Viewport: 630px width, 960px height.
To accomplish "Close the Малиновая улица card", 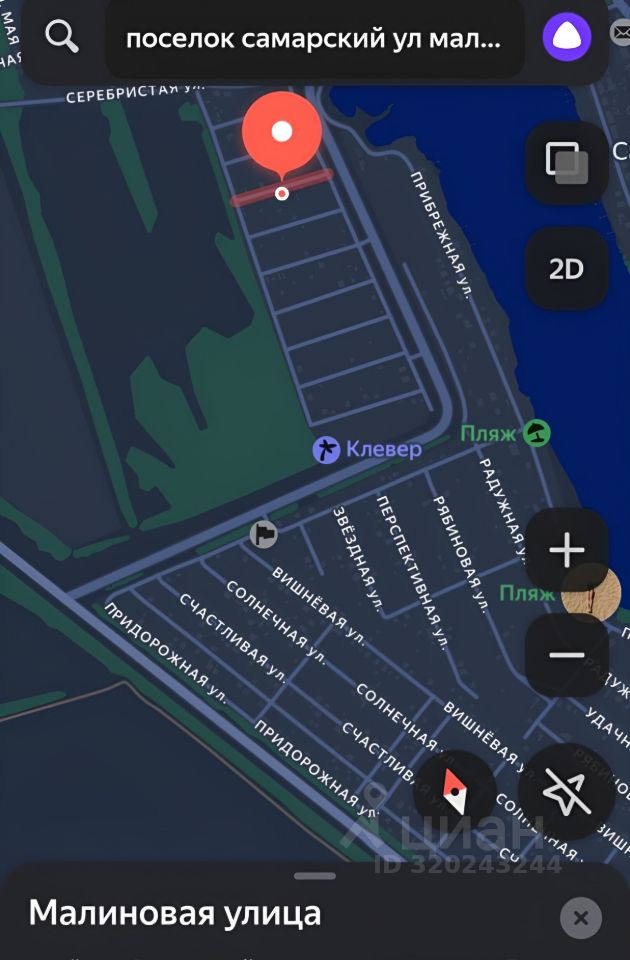I will [580, 917].
